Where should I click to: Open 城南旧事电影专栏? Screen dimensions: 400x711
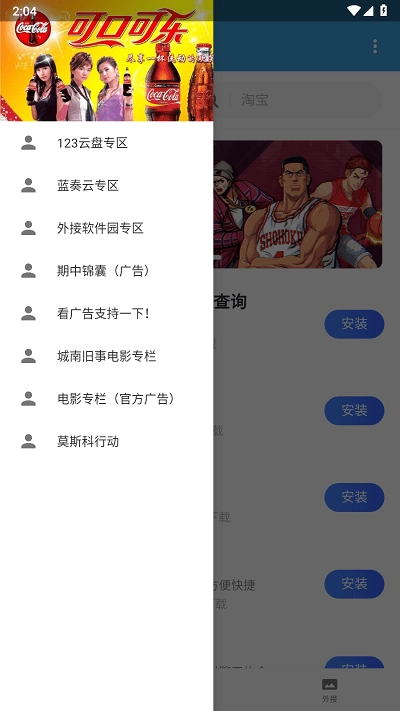(107, 356)
